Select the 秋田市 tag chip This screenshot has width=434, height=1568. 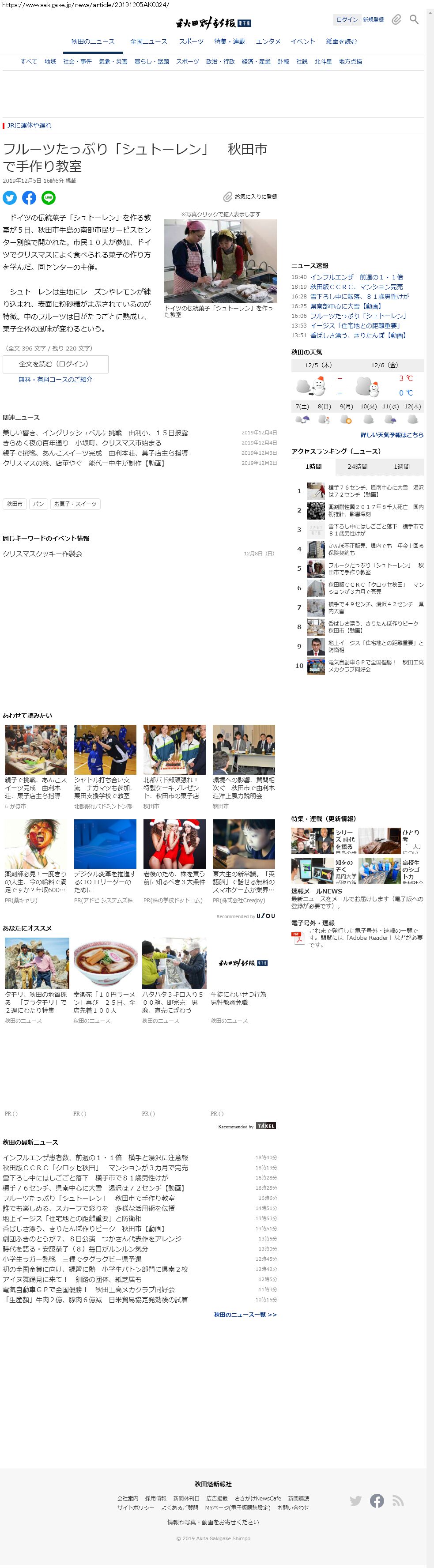tap(15, 504)
